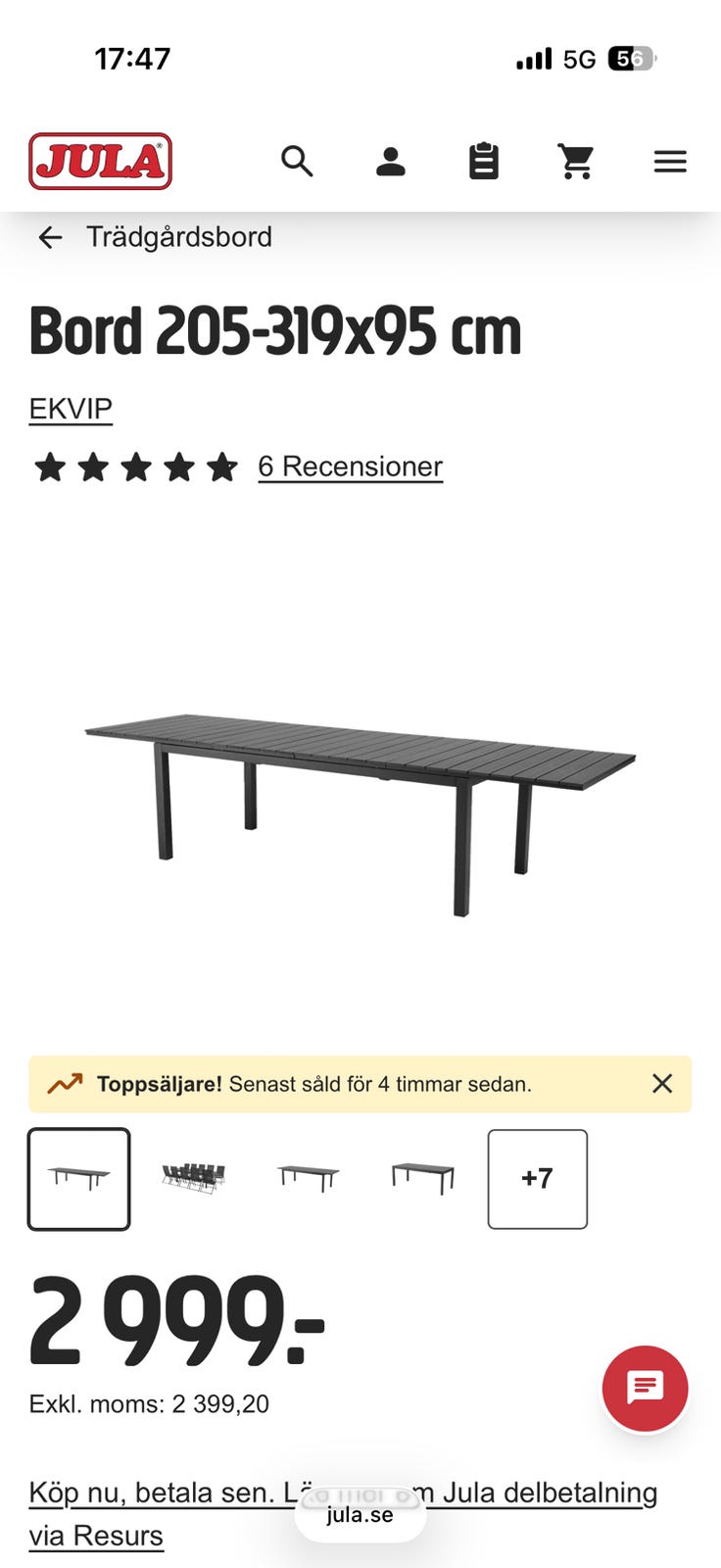The height and width of the screenshot is (1568, 721).
Task: Open the shopping list clipboard icon
Action: pos(484,161)
